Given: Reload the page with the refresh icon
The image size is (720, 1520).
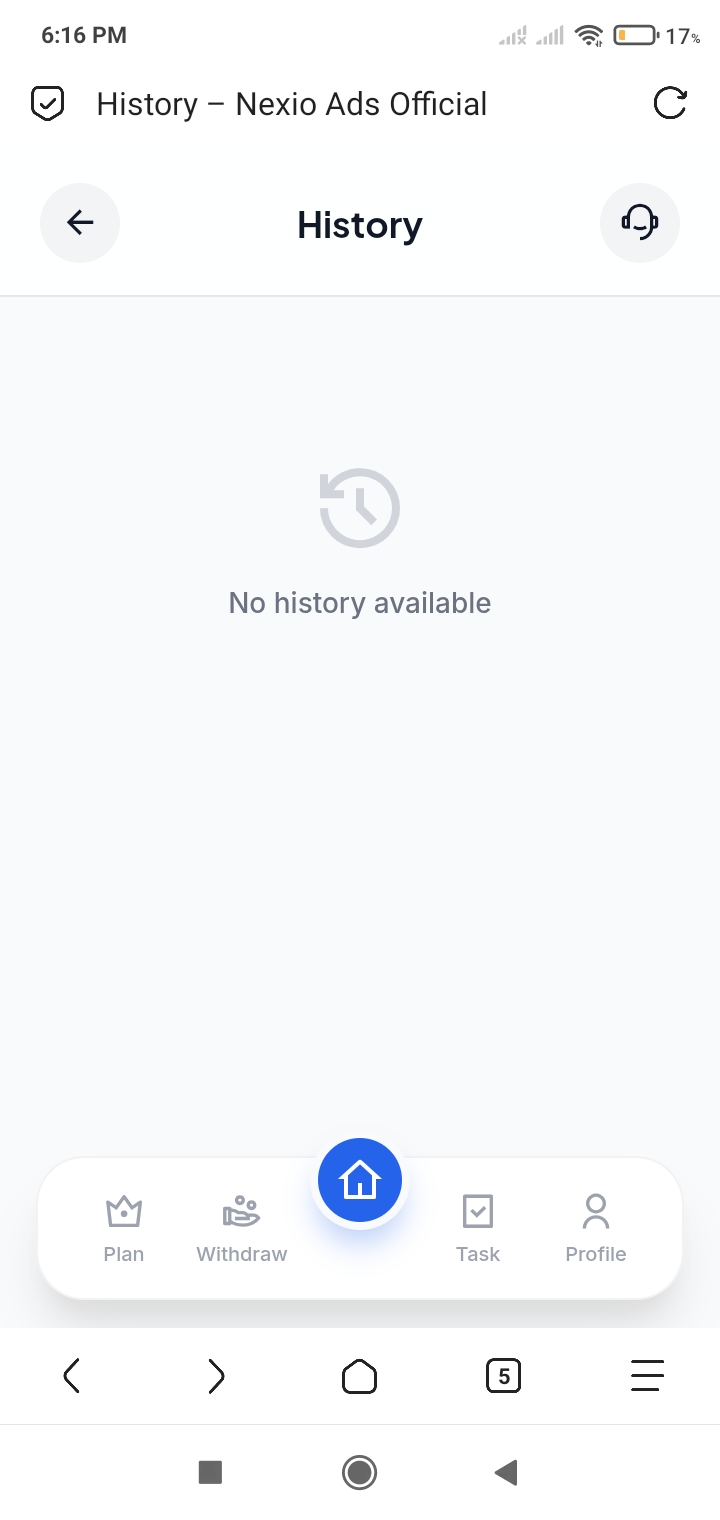Looking at the screenshot, I should 670,104.
